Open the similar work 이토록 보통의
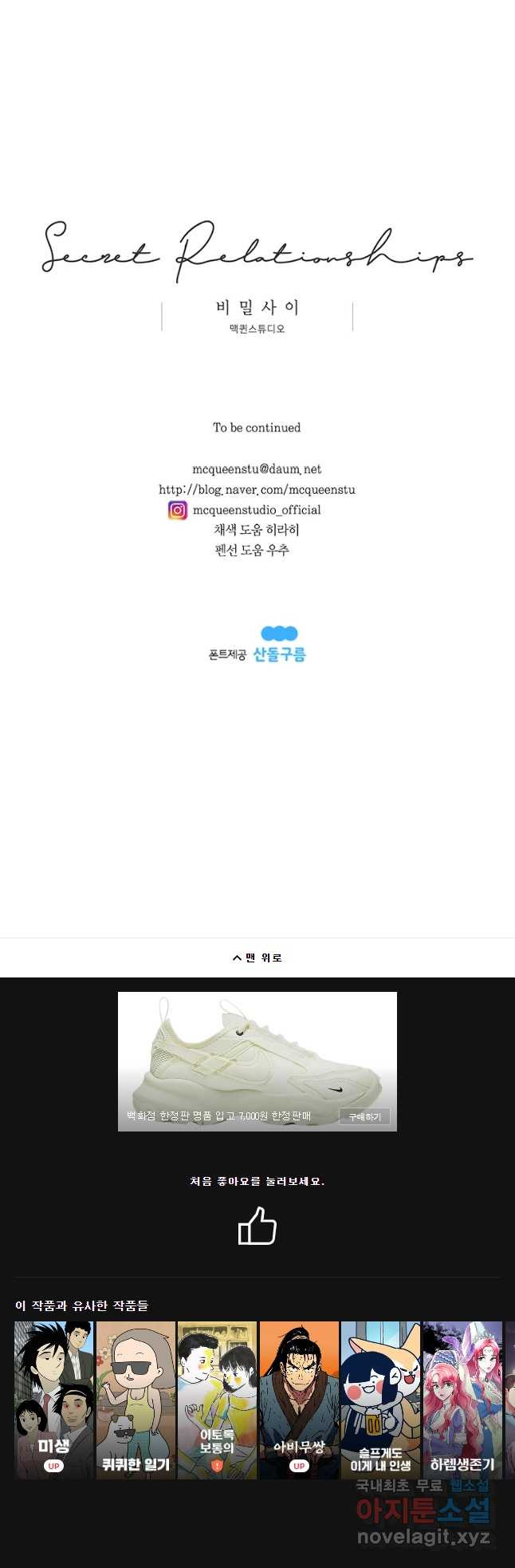Image resolution: width=515 pixels, height=1568 pixels. (217, 1400)
